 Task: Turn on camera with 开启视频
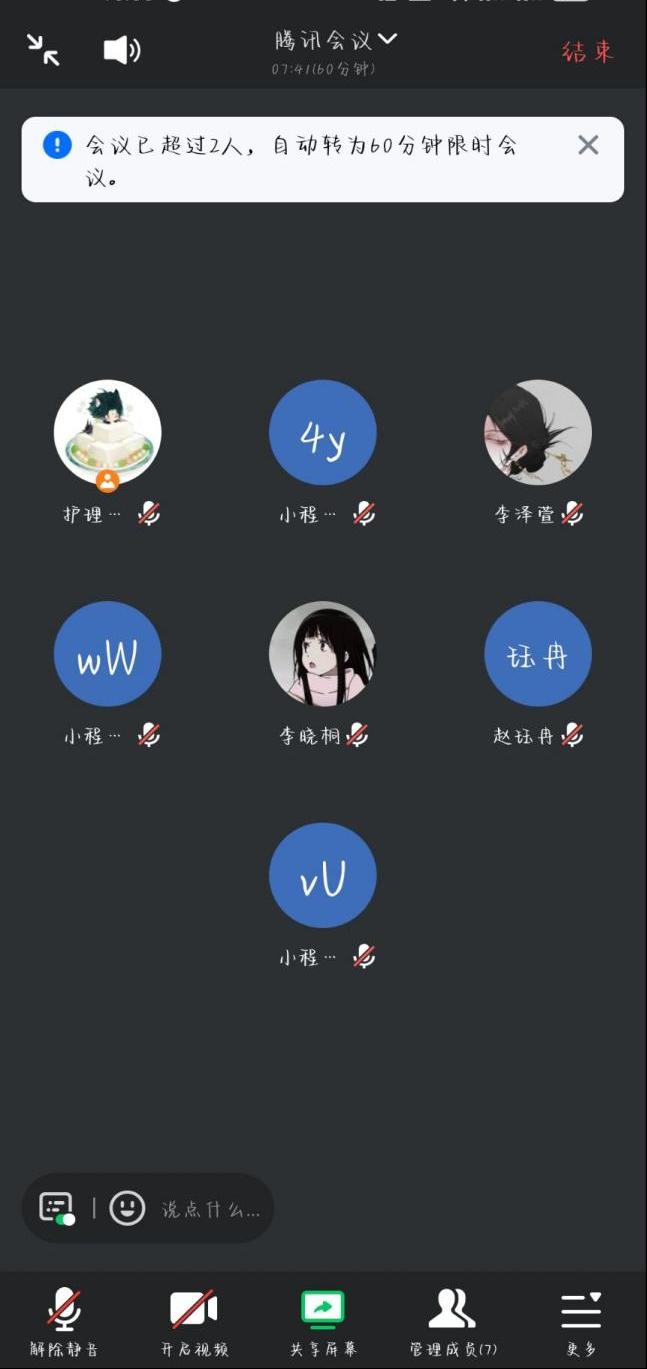[x=194, y=1320]
